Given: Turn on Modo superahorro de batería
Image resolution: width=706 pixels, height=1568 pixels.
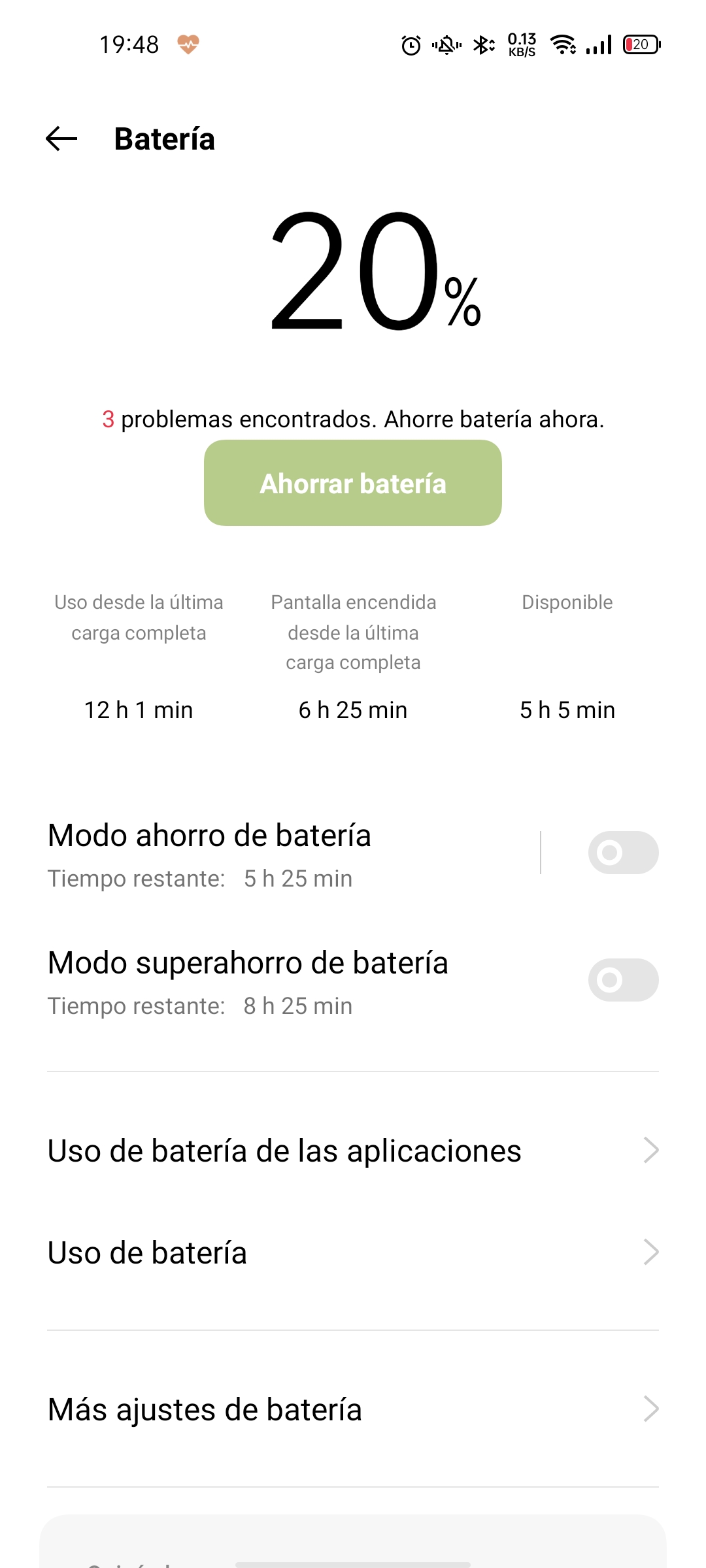Looking at the screenshot, I should click(x=623, y=980).
